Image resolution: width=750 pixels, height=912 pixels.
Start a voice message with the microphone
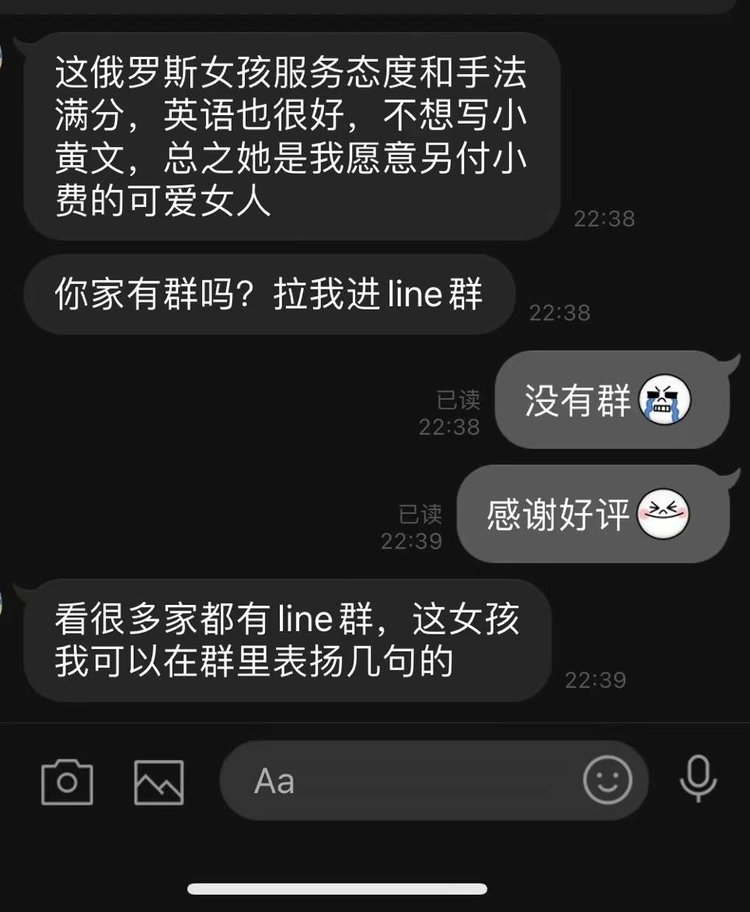click(698, 779)
